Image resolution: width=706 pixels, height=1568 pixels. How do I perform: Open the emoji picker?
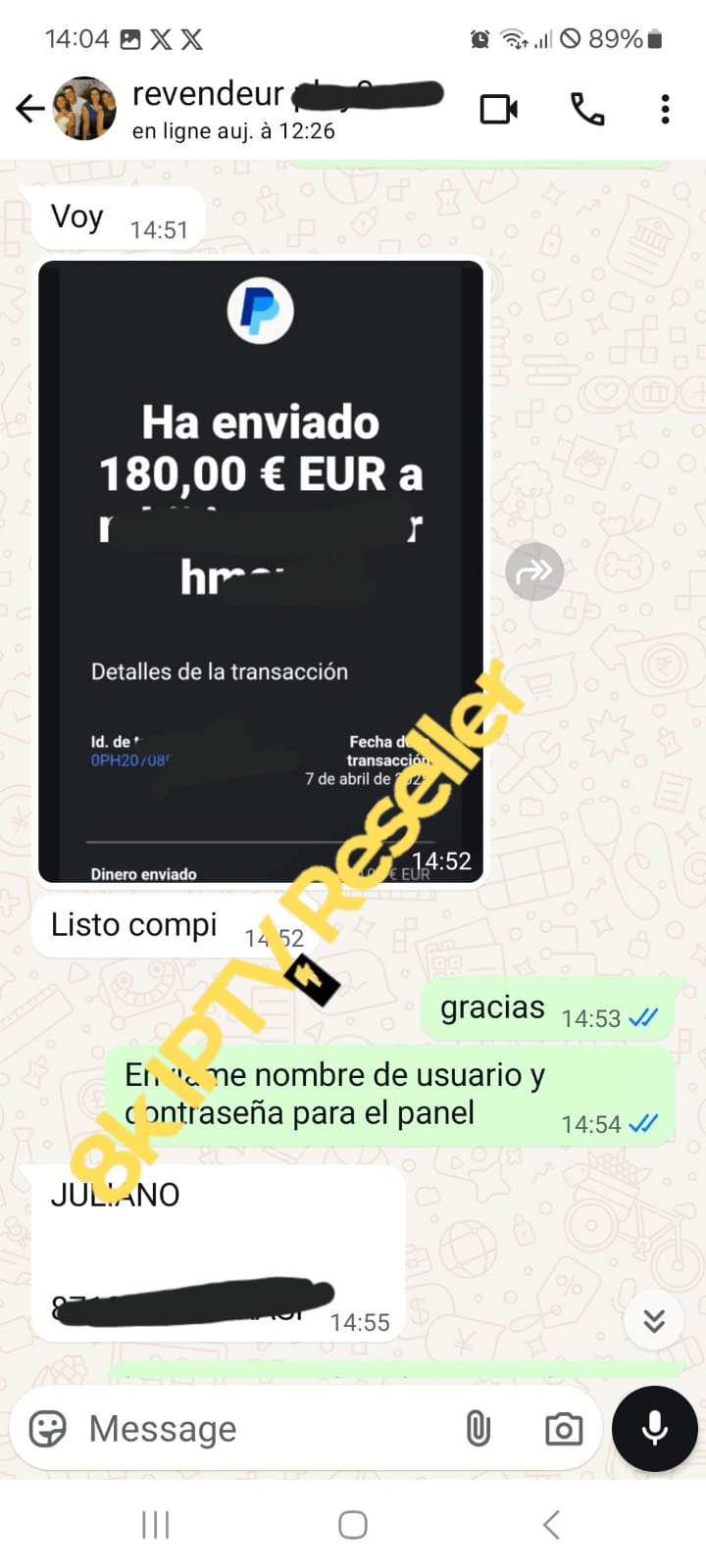[48, 1429]
